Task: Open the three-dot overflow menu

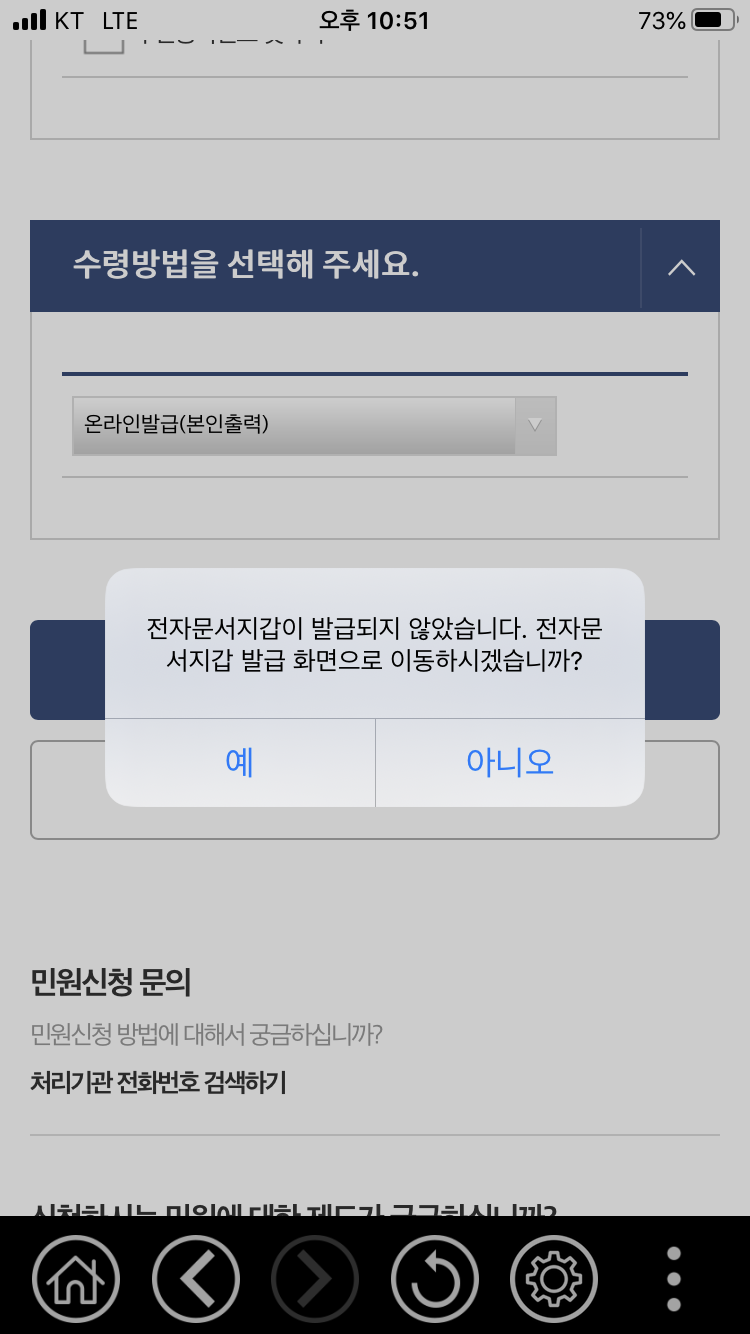Action: [x=674, y=1279]
